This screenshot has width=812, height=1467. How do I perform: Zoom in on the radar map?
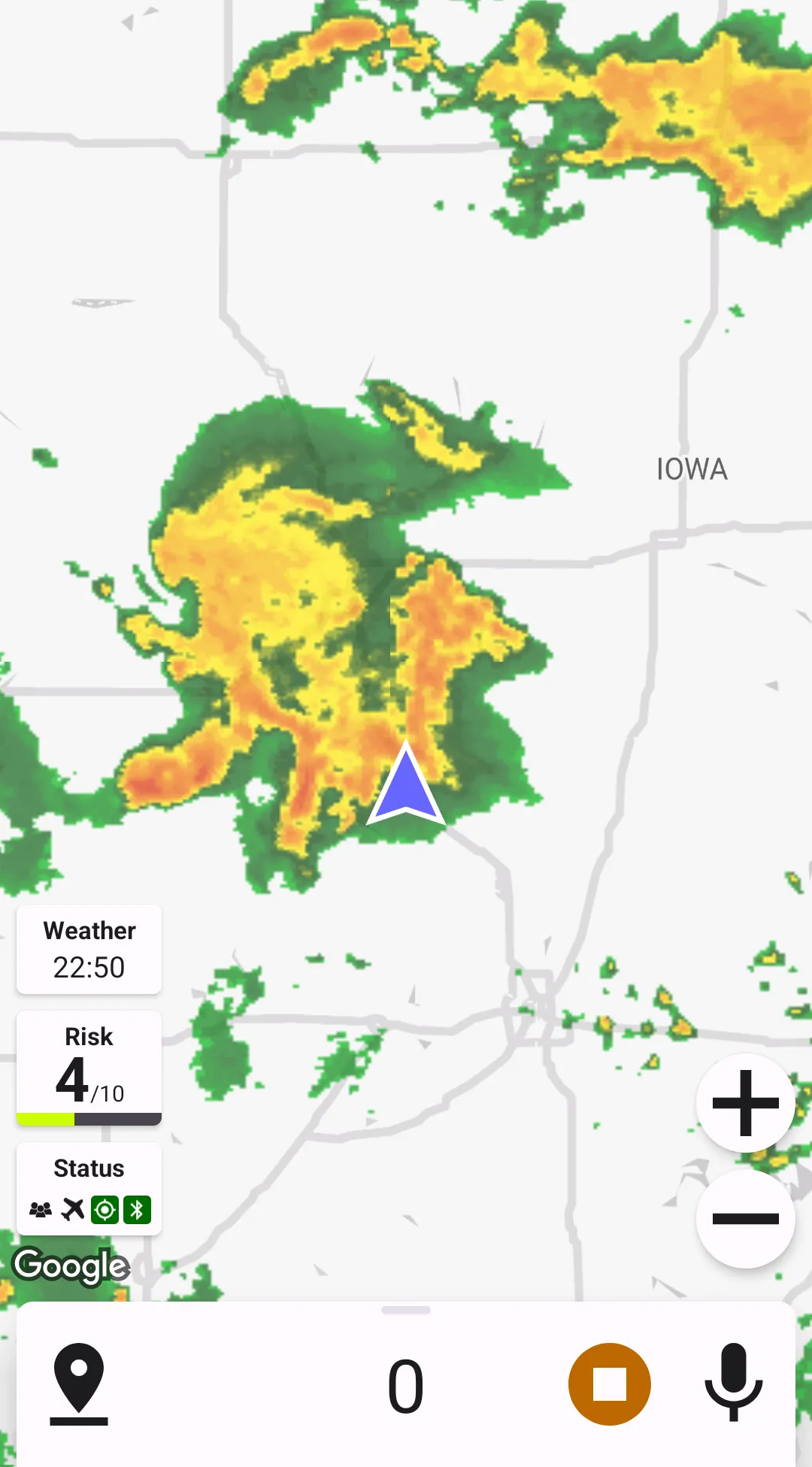click(745, 1103)
